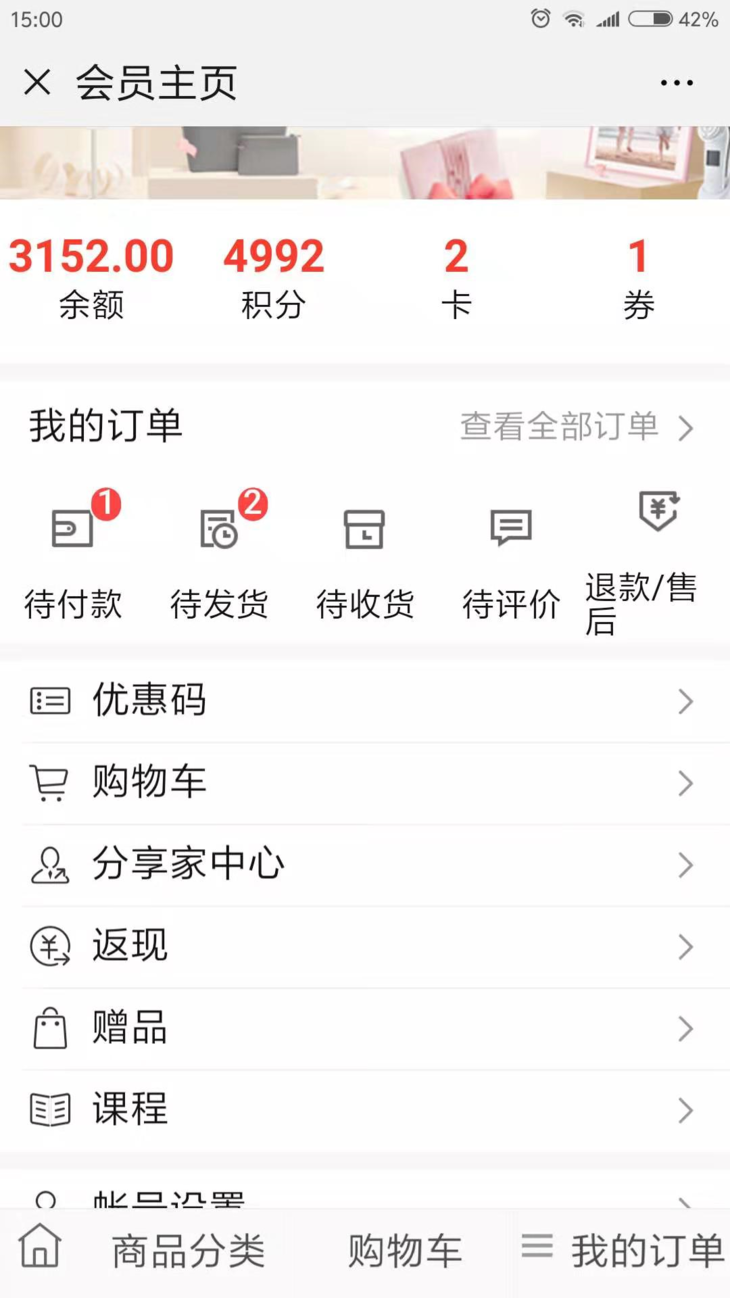Screen dimensions: 730x1298
Task: Enter 分享家中心
Action: pos(365,865)
